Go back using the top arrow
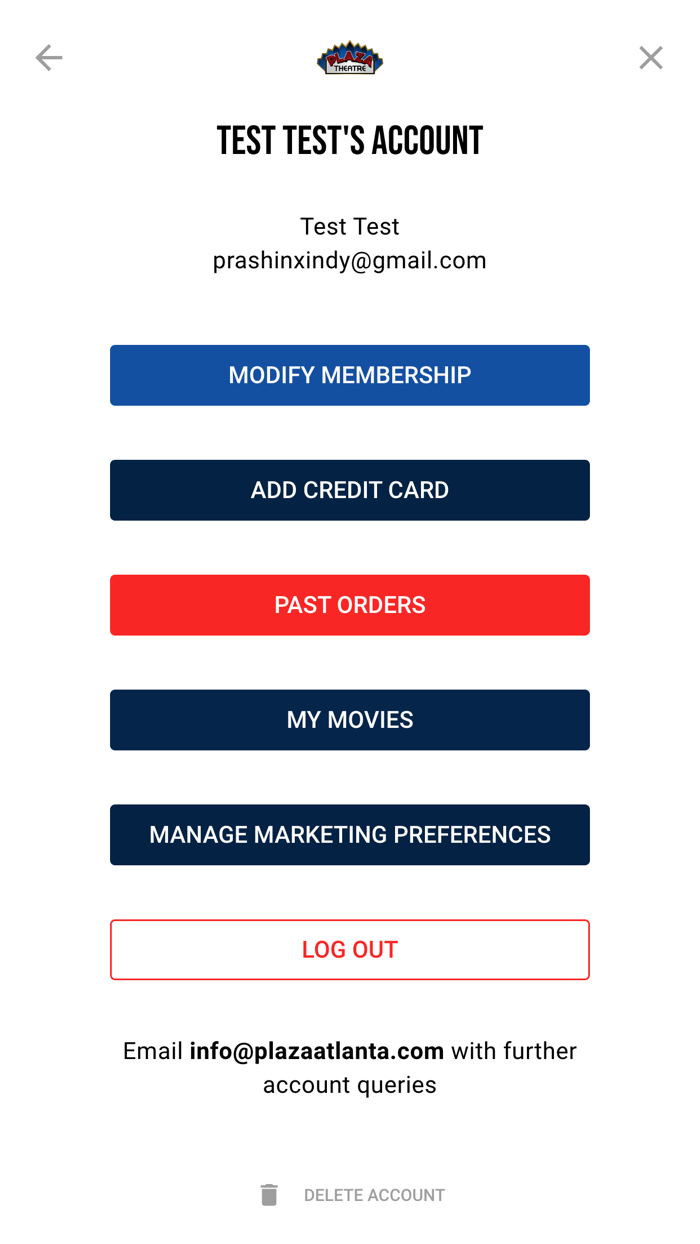 click(x=49, y=58)
